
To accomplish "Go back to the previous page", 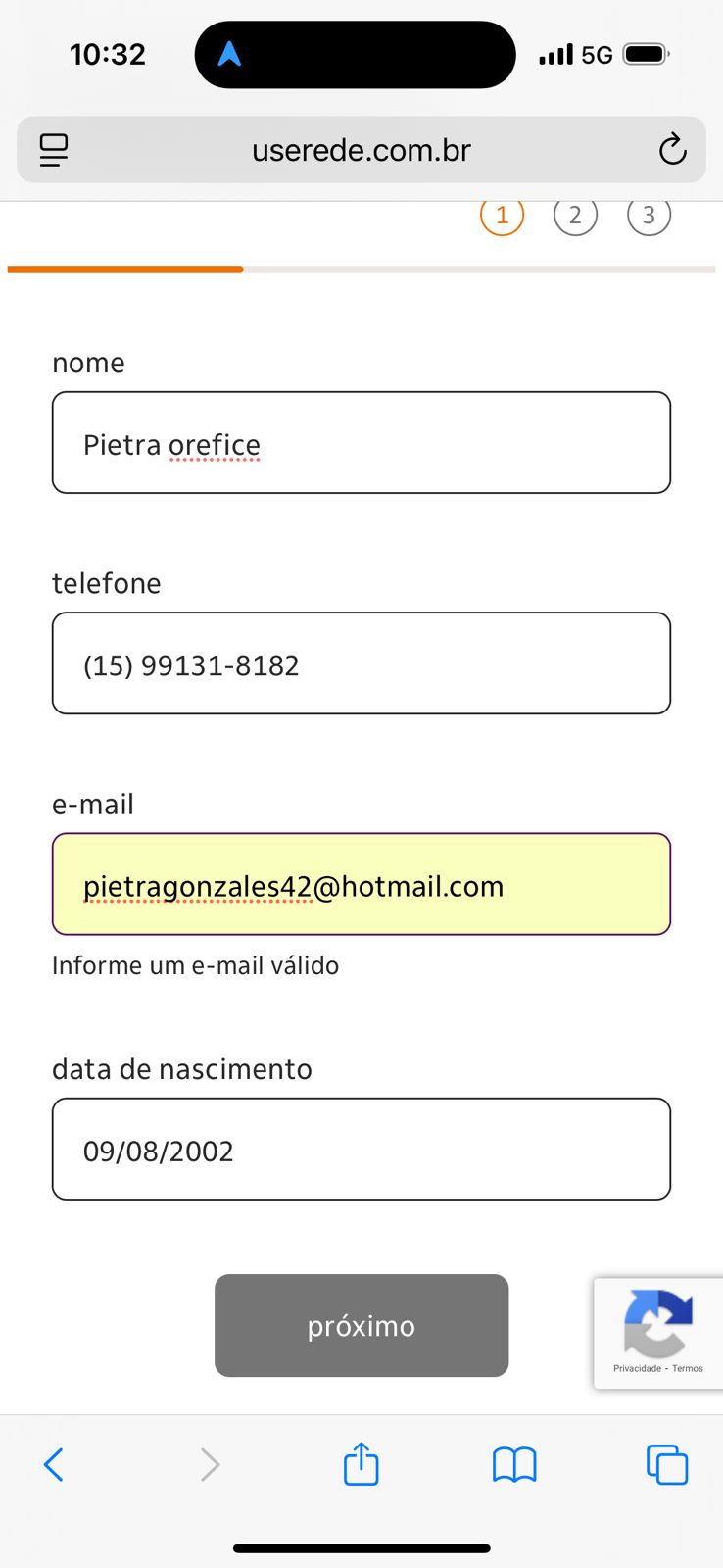I will (x=54, y=1465).
